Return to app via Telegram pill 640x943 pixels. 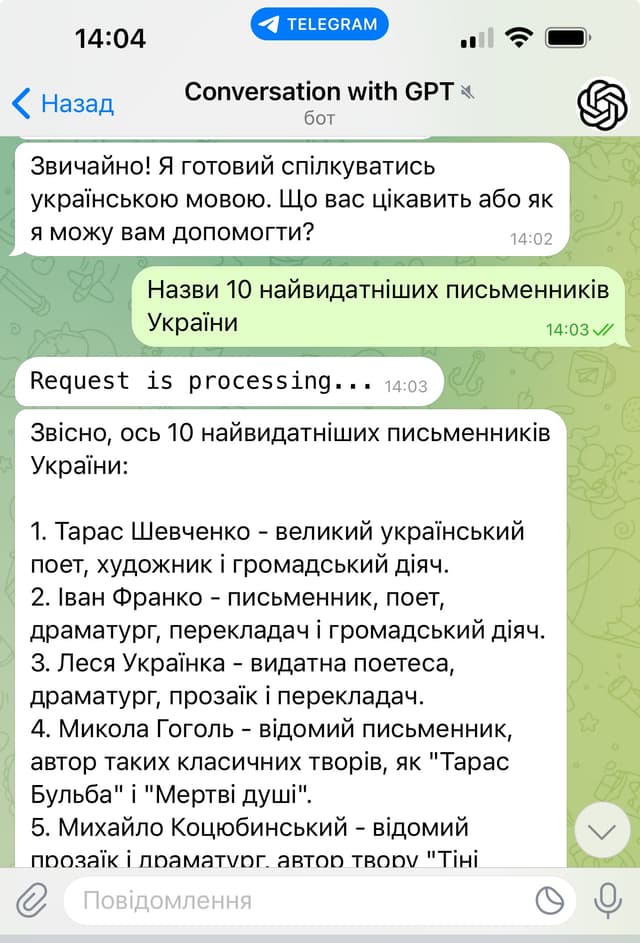320,24
